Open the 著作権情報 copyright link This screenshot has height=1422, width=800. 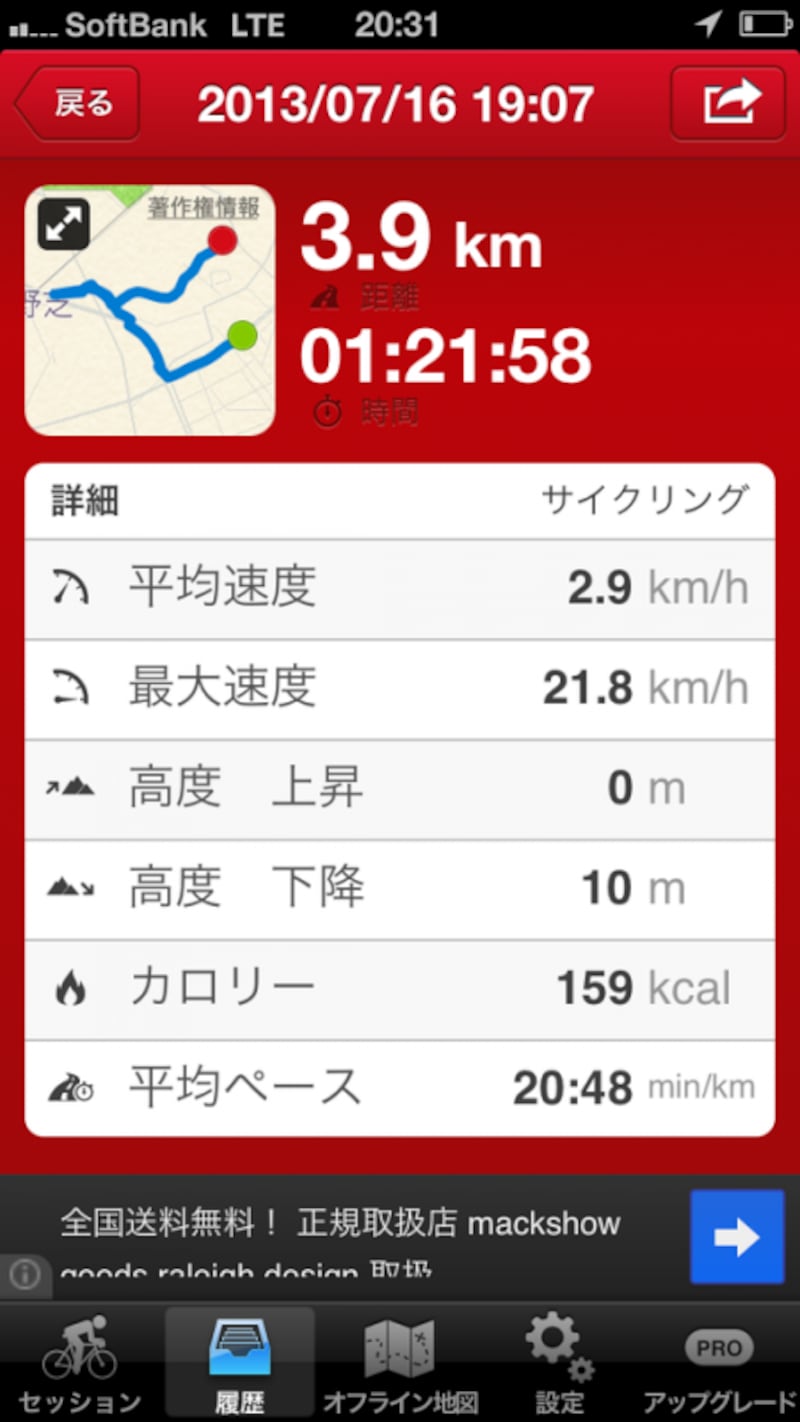[x=203, y=207]
